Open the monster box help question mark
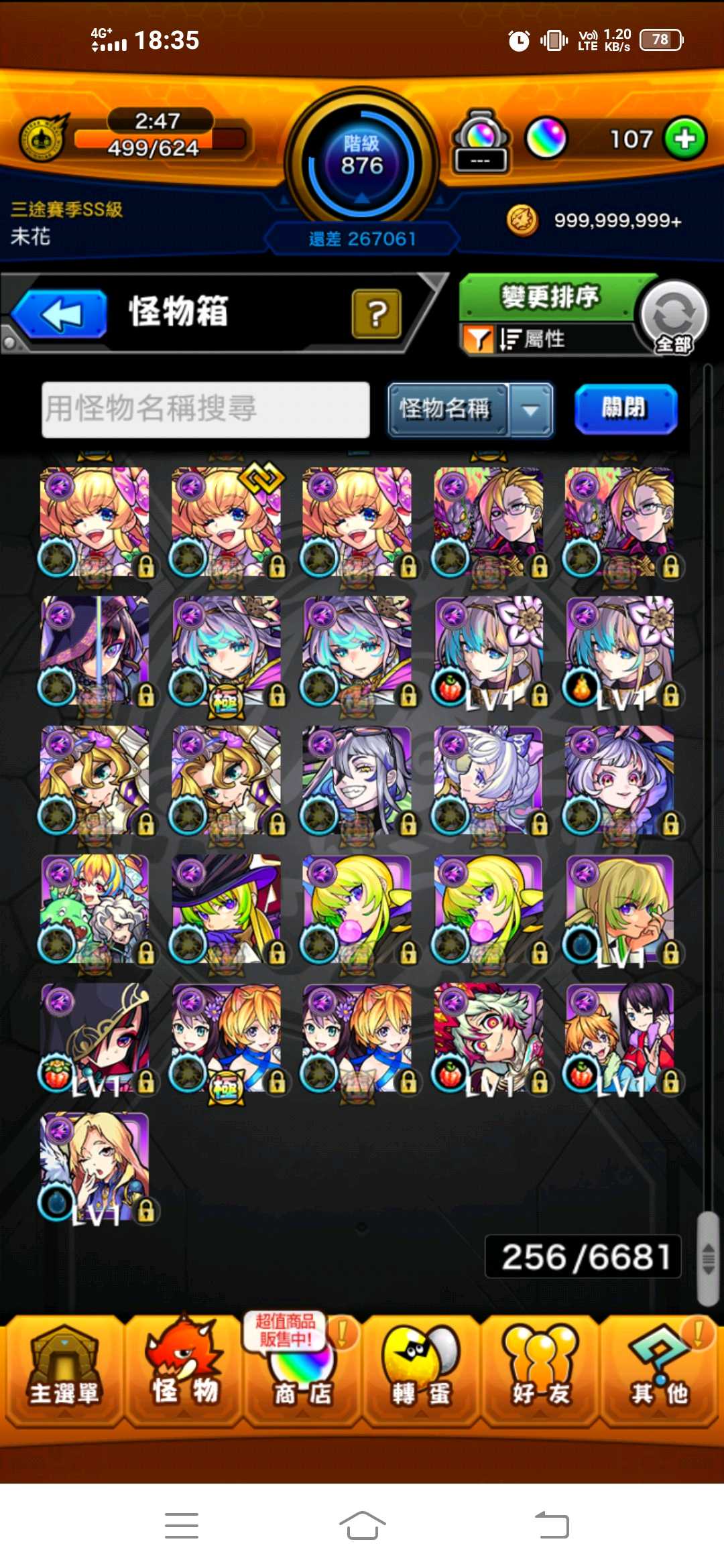 pyautogui.click(x=376, y=313)
